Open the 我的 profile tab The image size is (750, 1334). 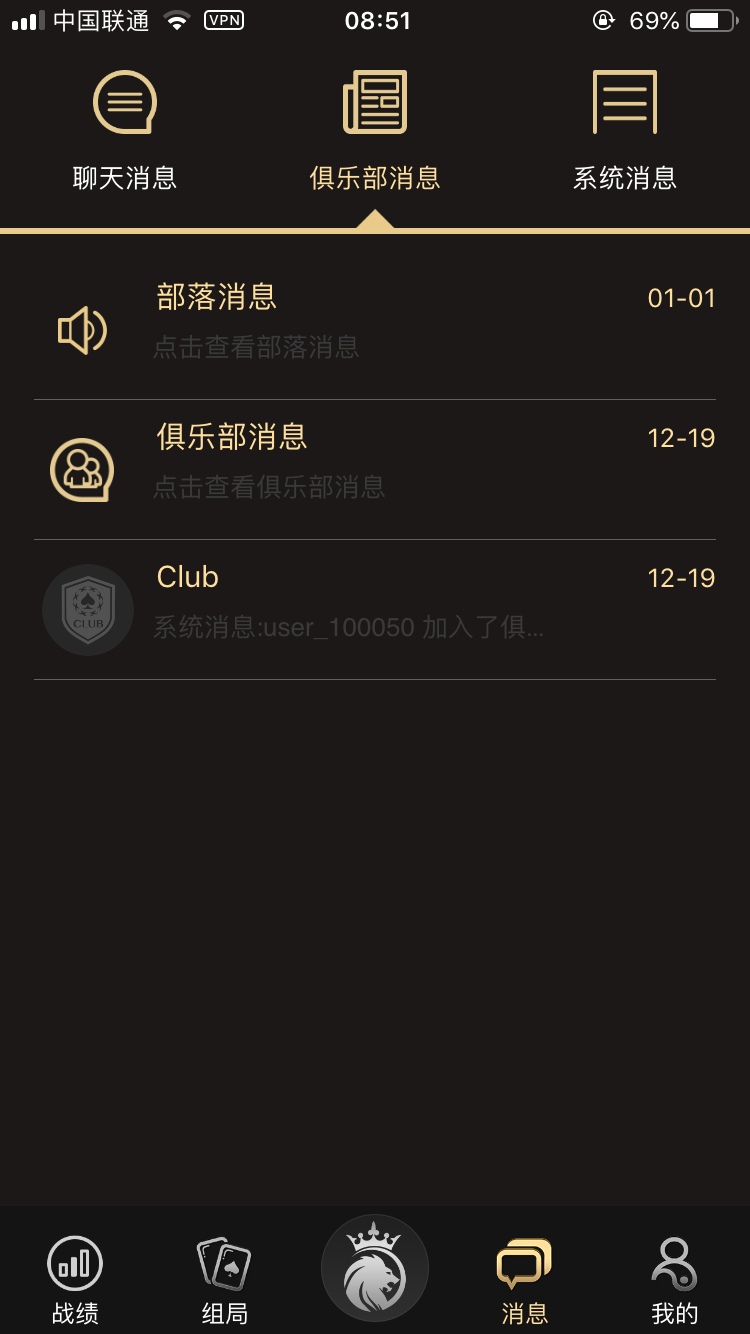675,1278
